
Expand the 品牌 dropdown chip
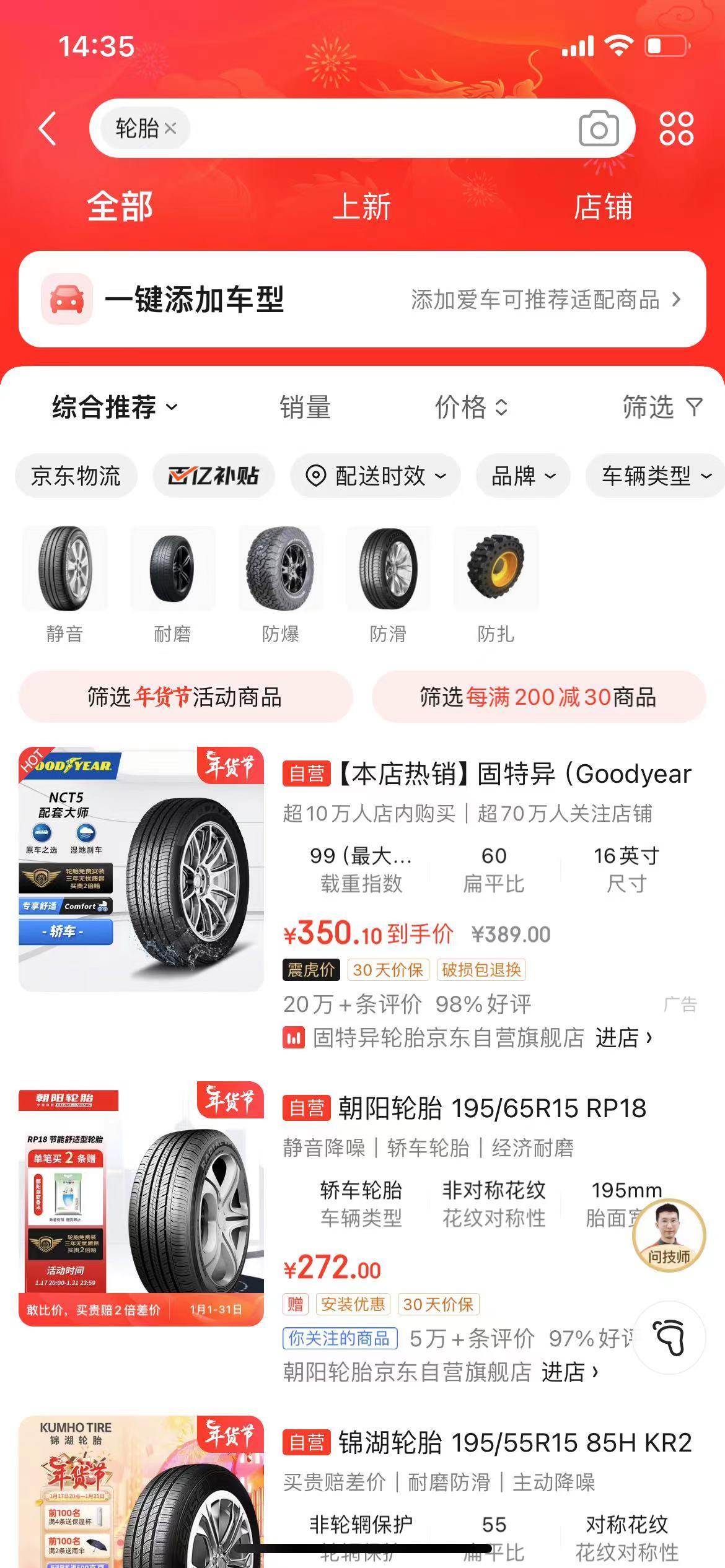(523, 476)
